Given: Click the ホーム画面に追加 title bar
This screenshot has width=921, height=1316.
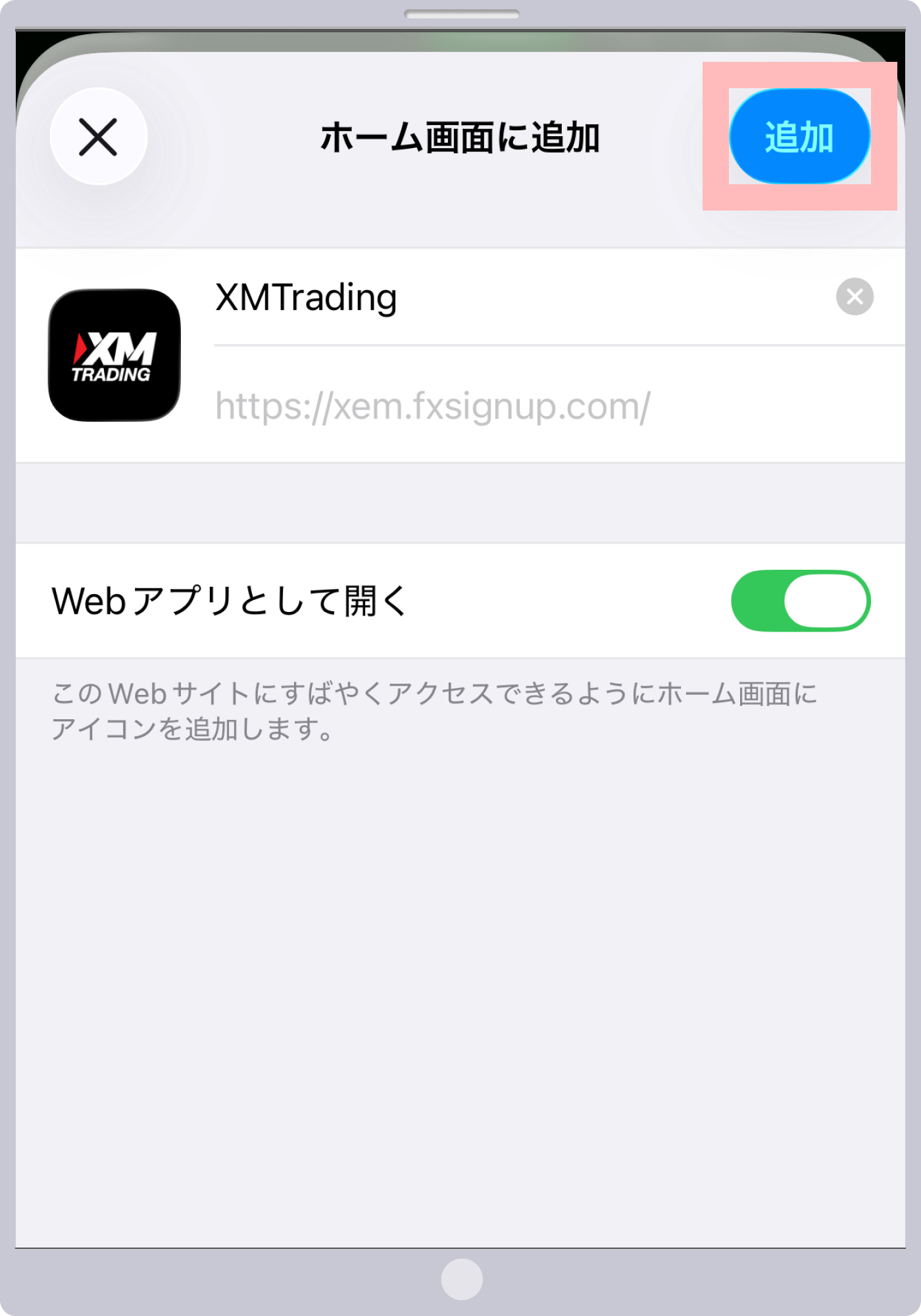Looking at the screenshot, I should 460,135.
